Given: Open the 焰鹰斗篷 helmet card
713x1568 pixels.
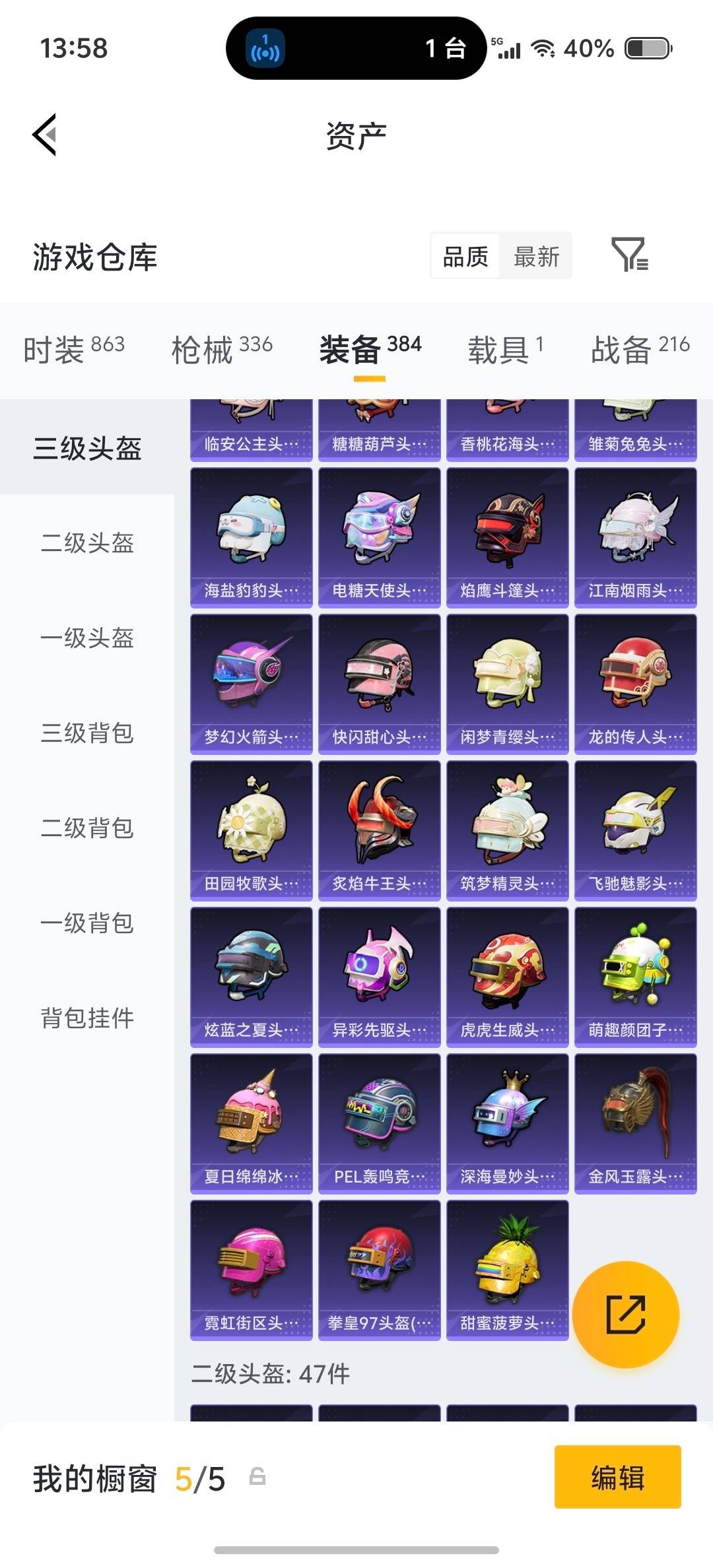Looking at the screenshot, I should pos(507,536).
